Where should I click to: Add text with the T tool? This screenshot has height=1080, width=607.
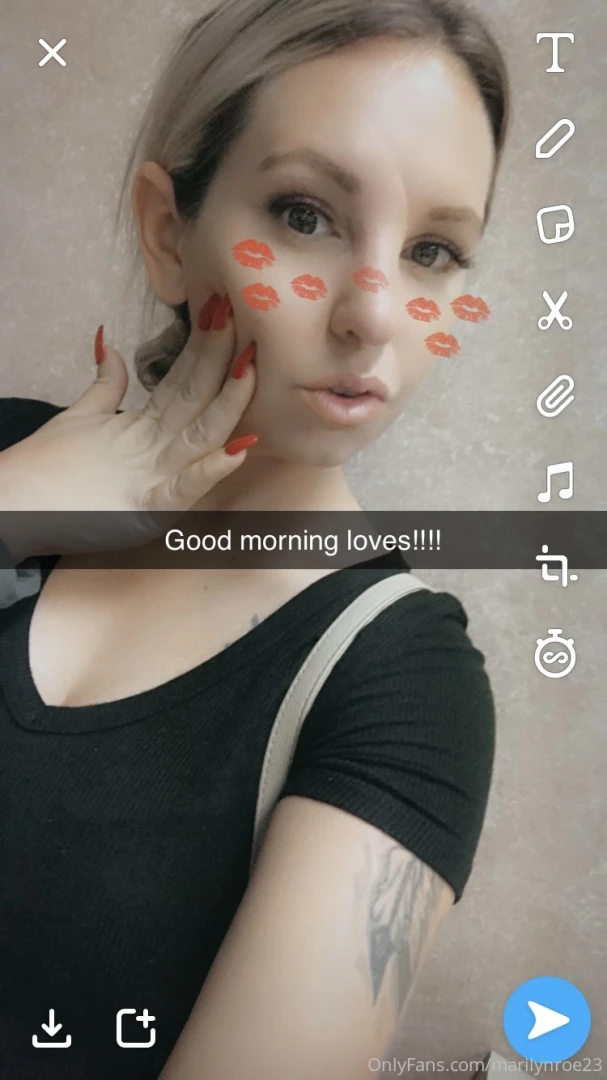555,52
